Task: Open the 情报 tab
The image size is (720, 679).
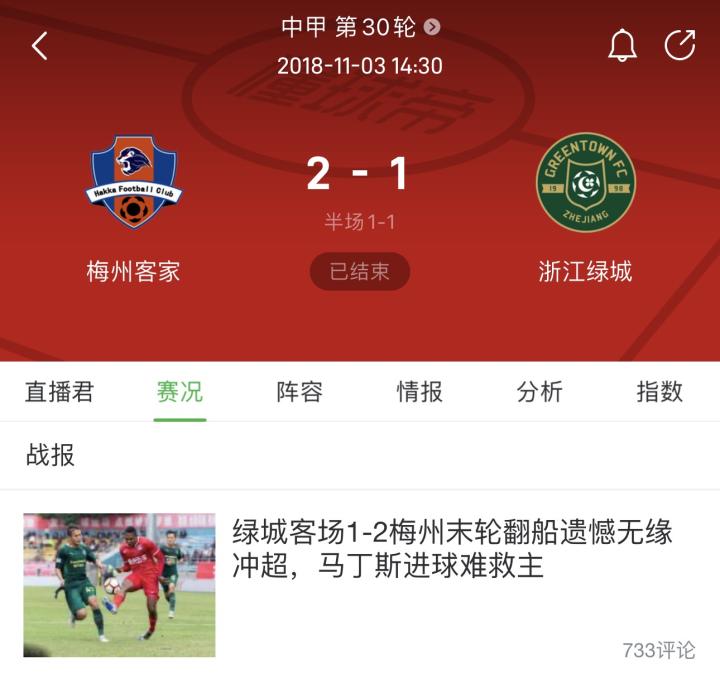Action: (420, 391)
